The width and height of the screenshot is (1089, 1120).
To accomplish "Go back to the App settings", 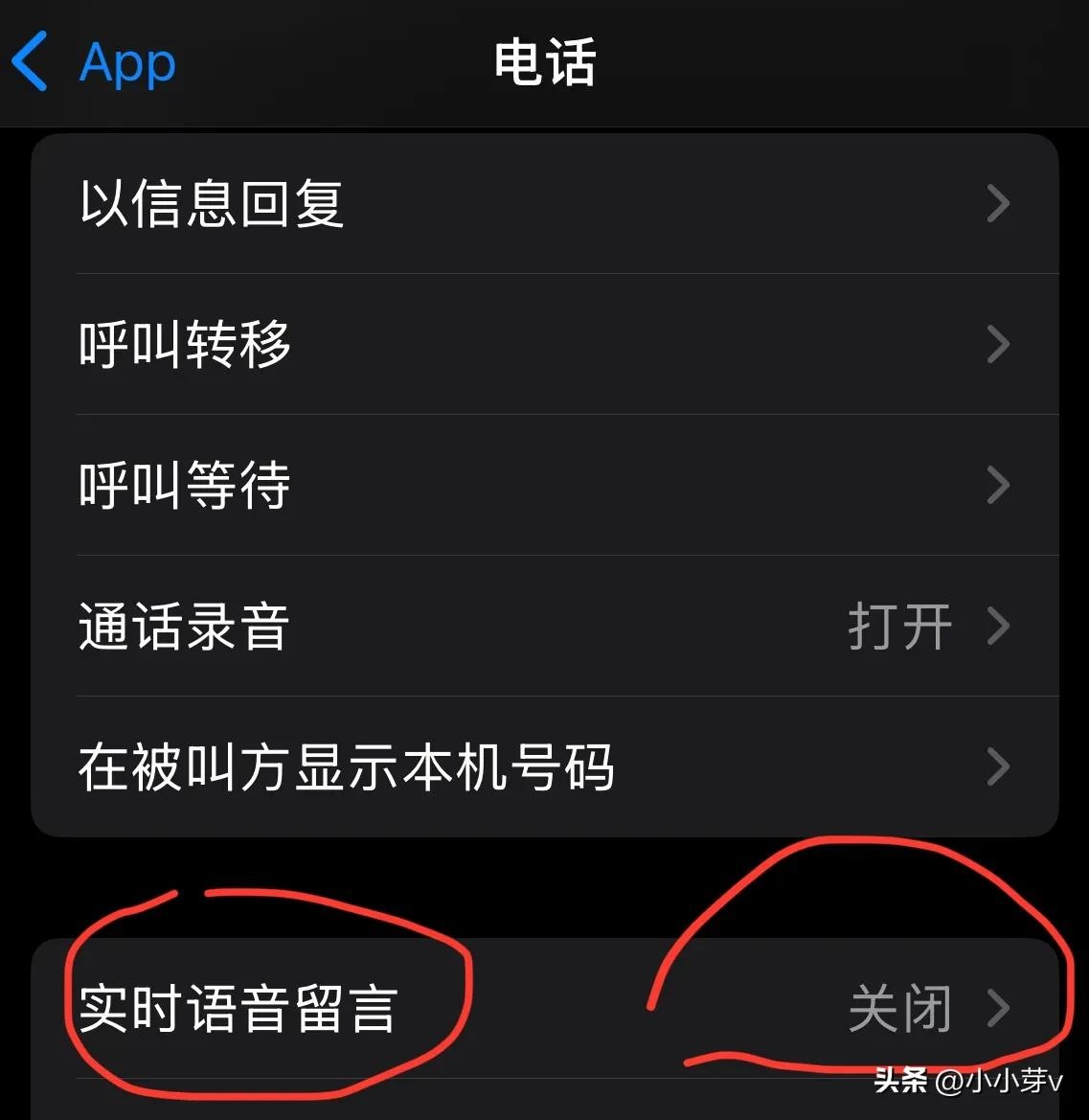I will click(94, 62).
